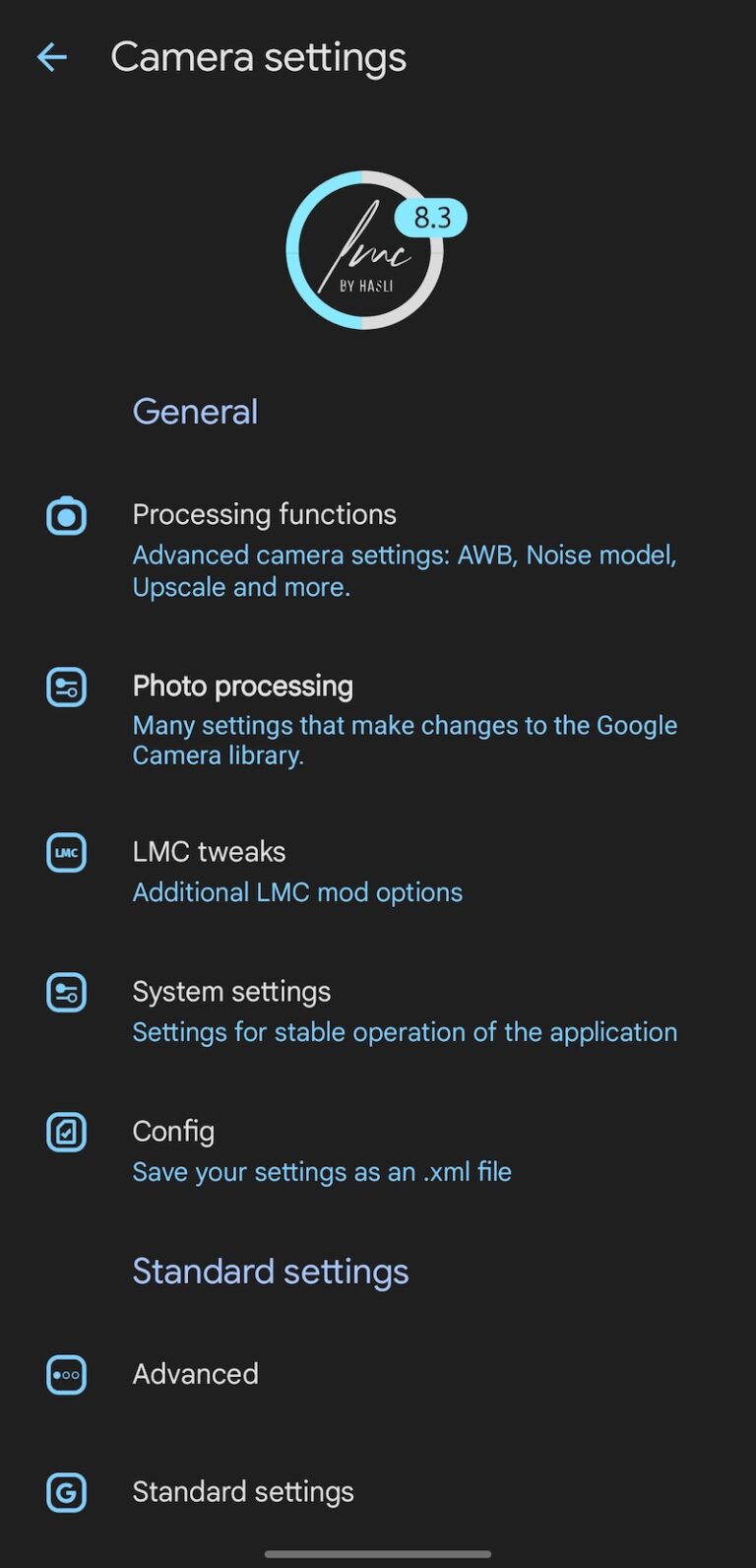Open the Photo processing menu entry
This screenshot has height=1568, width=756.
point(242,686)
